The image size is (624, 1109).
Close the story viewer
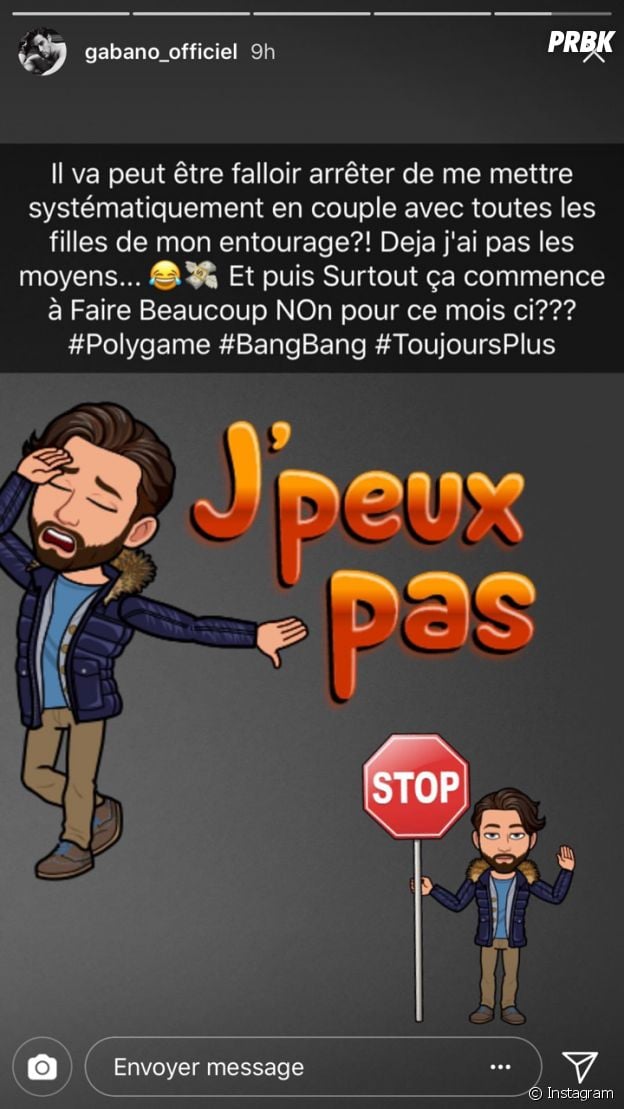coord(594,54)
